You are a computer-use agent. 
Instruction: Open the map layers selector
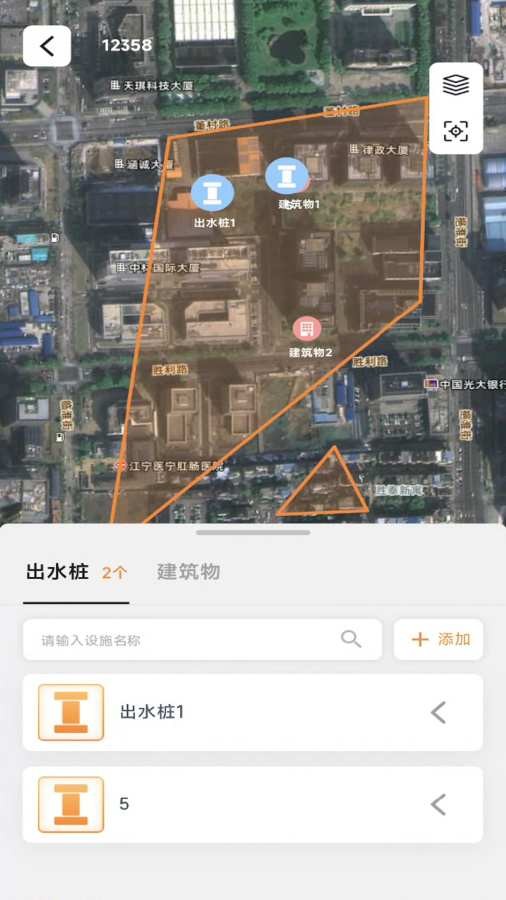click(x=456, y=86)
